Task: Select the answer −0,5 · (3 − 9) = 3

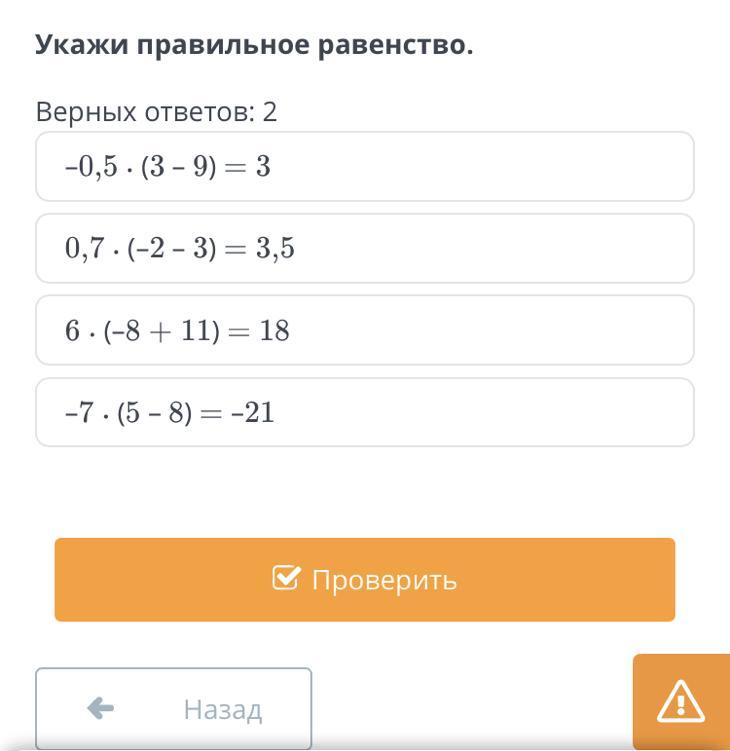Action: tap(364, 167)
